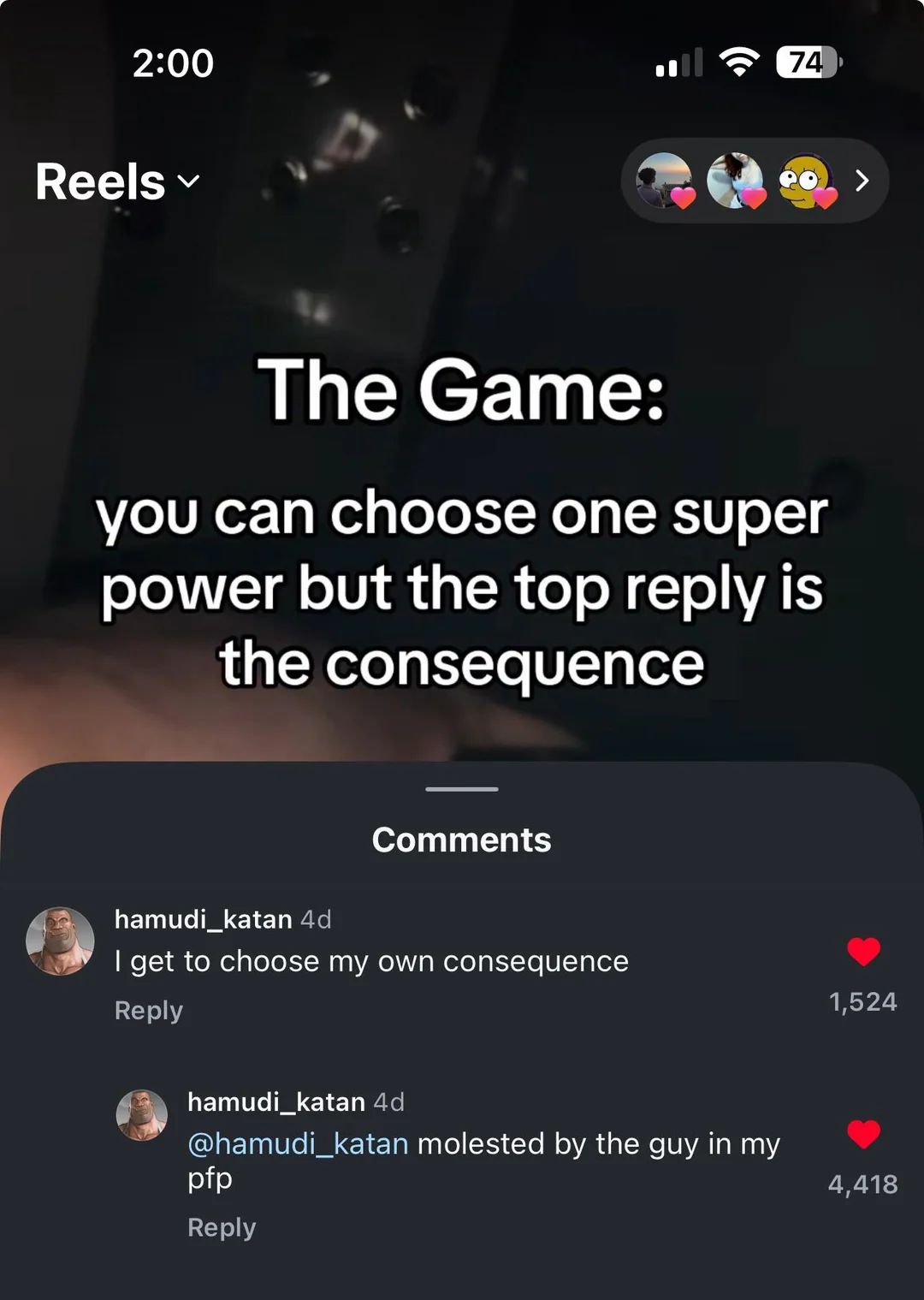The width and height of the screenshot is (924, 1300).
Task: Open friends' liked reels pill
Action: pos(754,181)
